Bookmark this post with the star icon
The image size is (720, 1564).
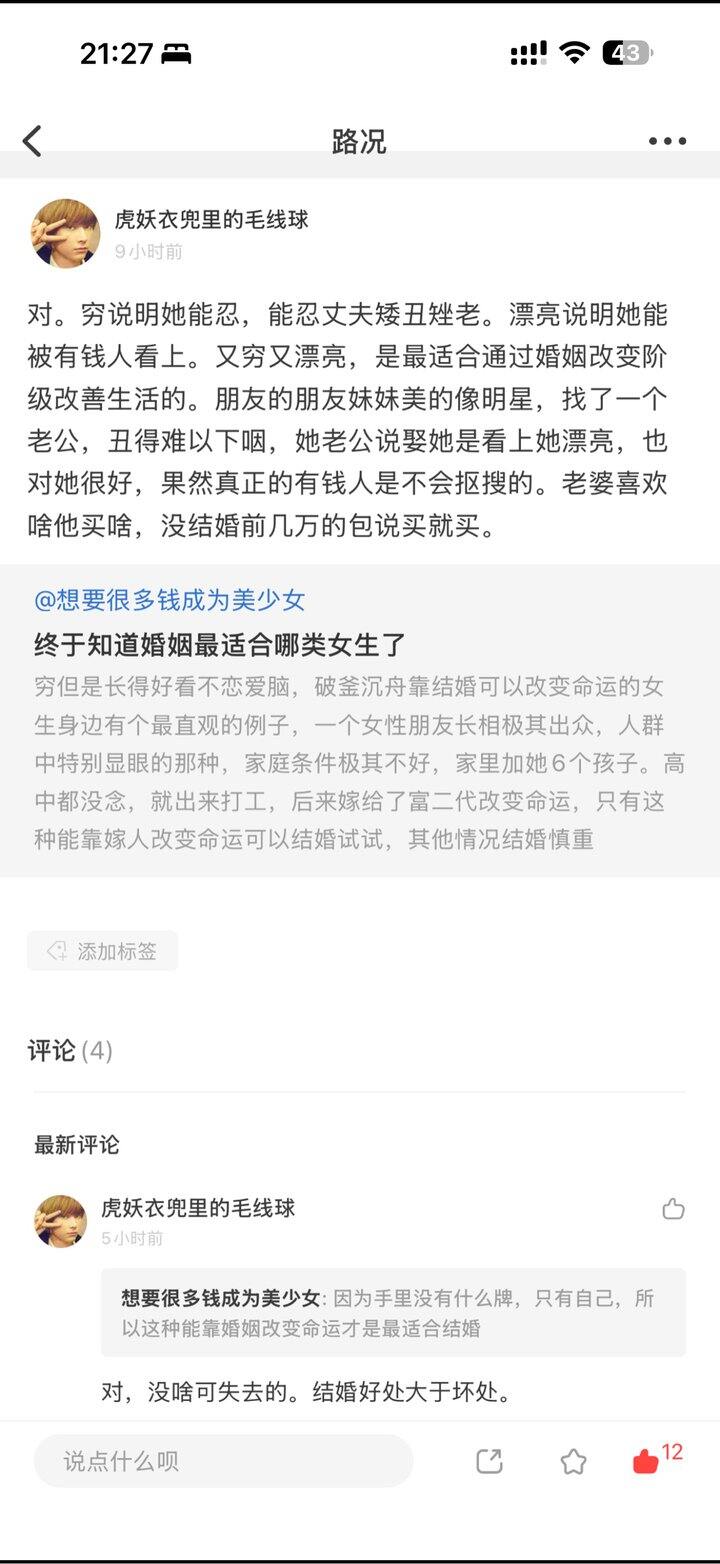point(573,1461)
